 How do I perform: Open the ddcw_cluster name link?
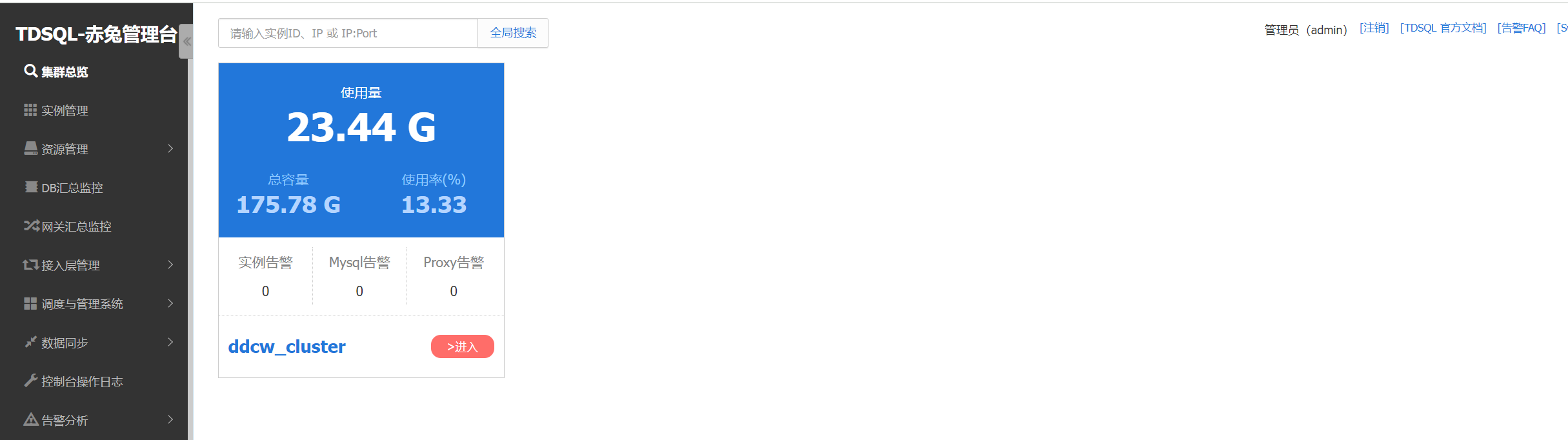[286, 346]
